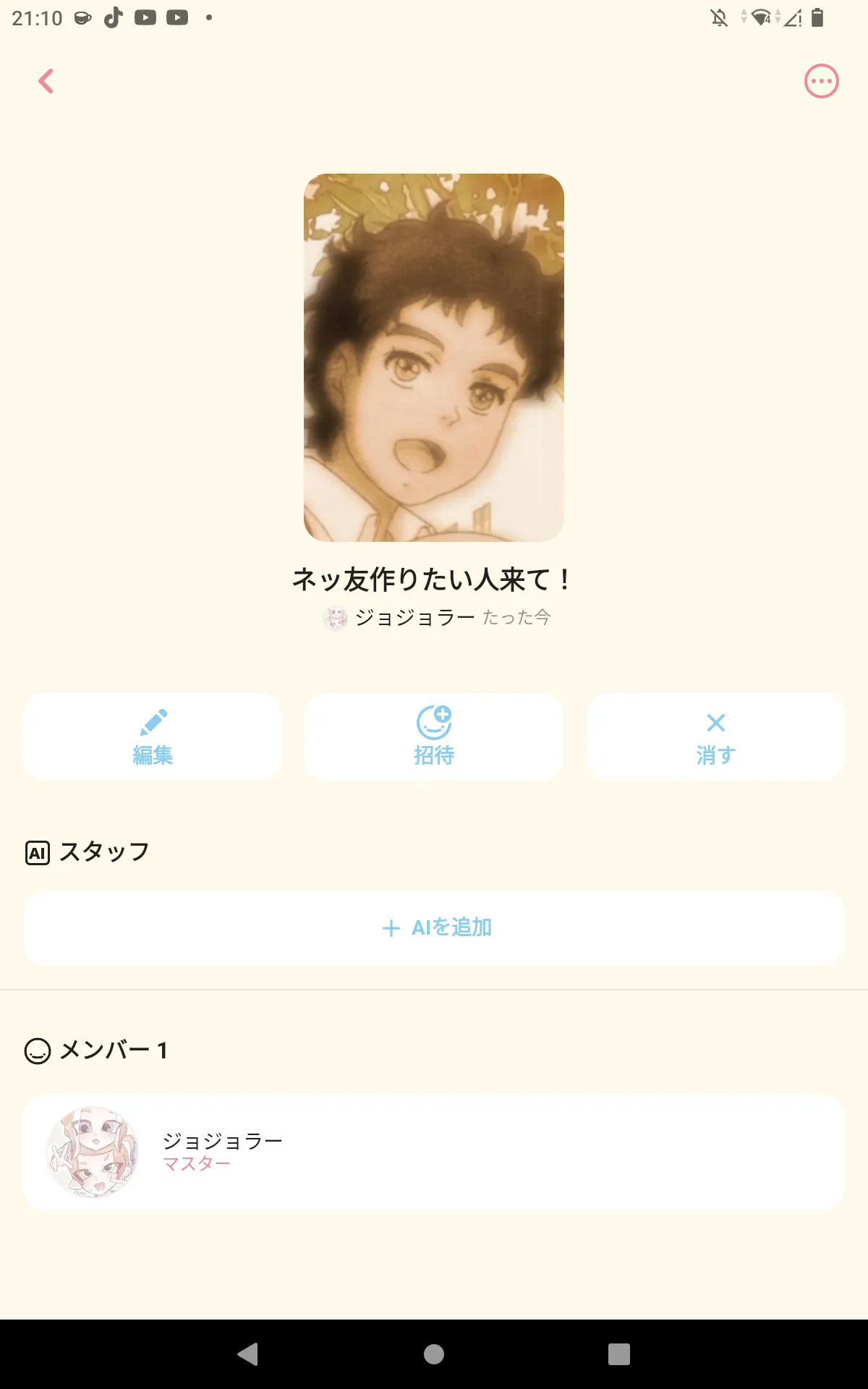This screenshot has height=1389, width=868.
Task: Open the three-dot overflow menu
Action: coord(821,81)
